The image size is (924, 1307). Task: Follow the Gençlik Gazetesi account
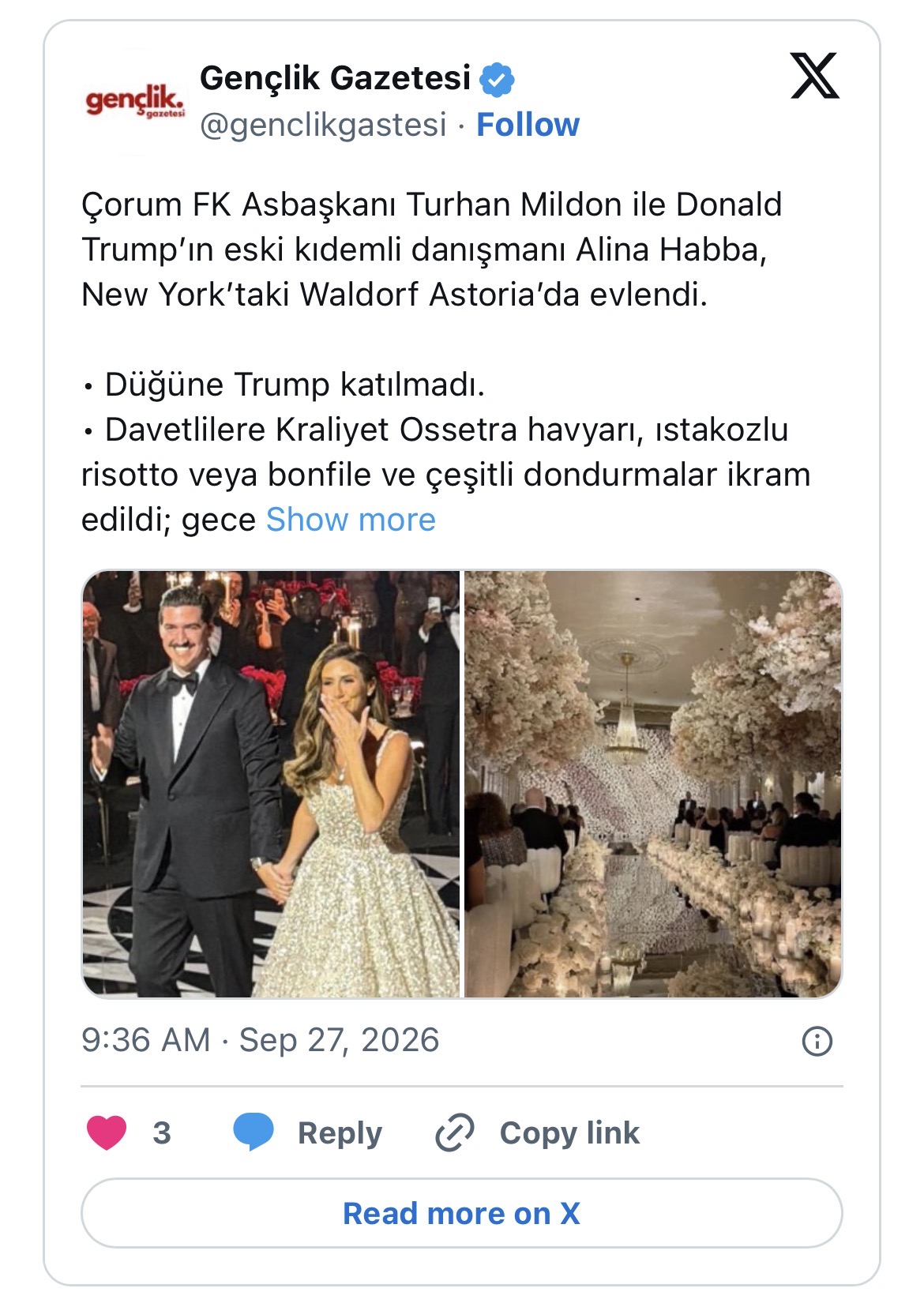tap(528, 125)
